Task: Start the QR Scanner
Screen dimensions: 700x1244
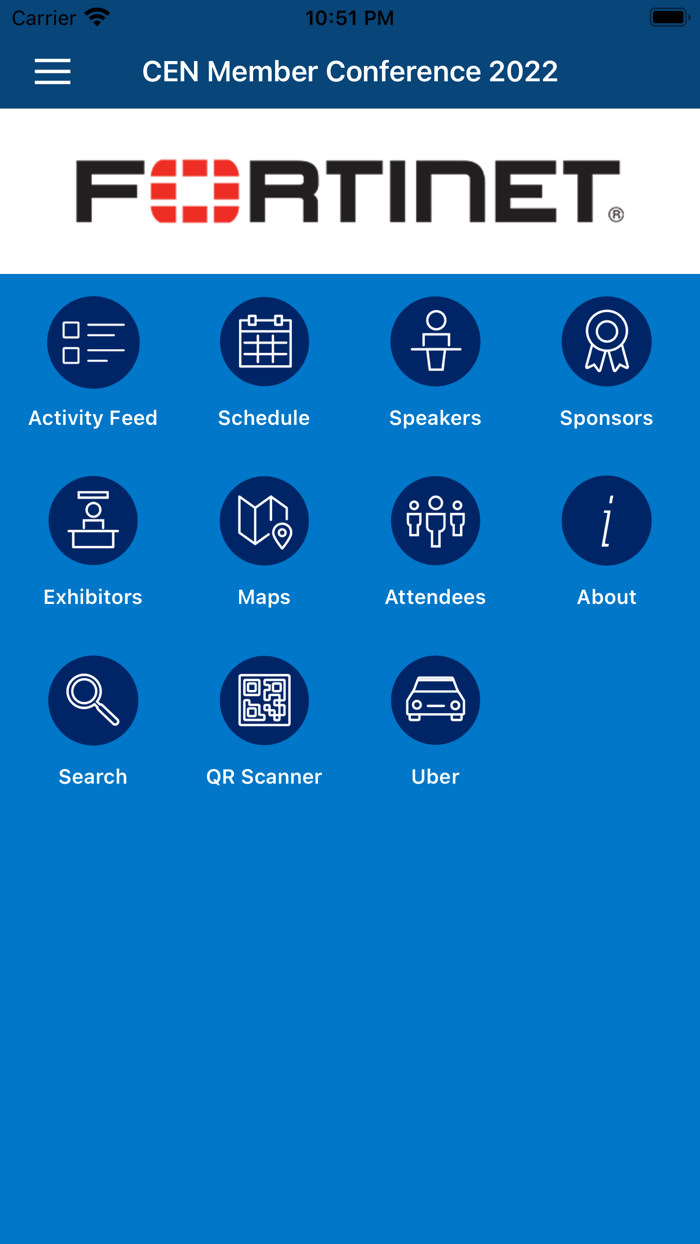Action: (264, 700)
